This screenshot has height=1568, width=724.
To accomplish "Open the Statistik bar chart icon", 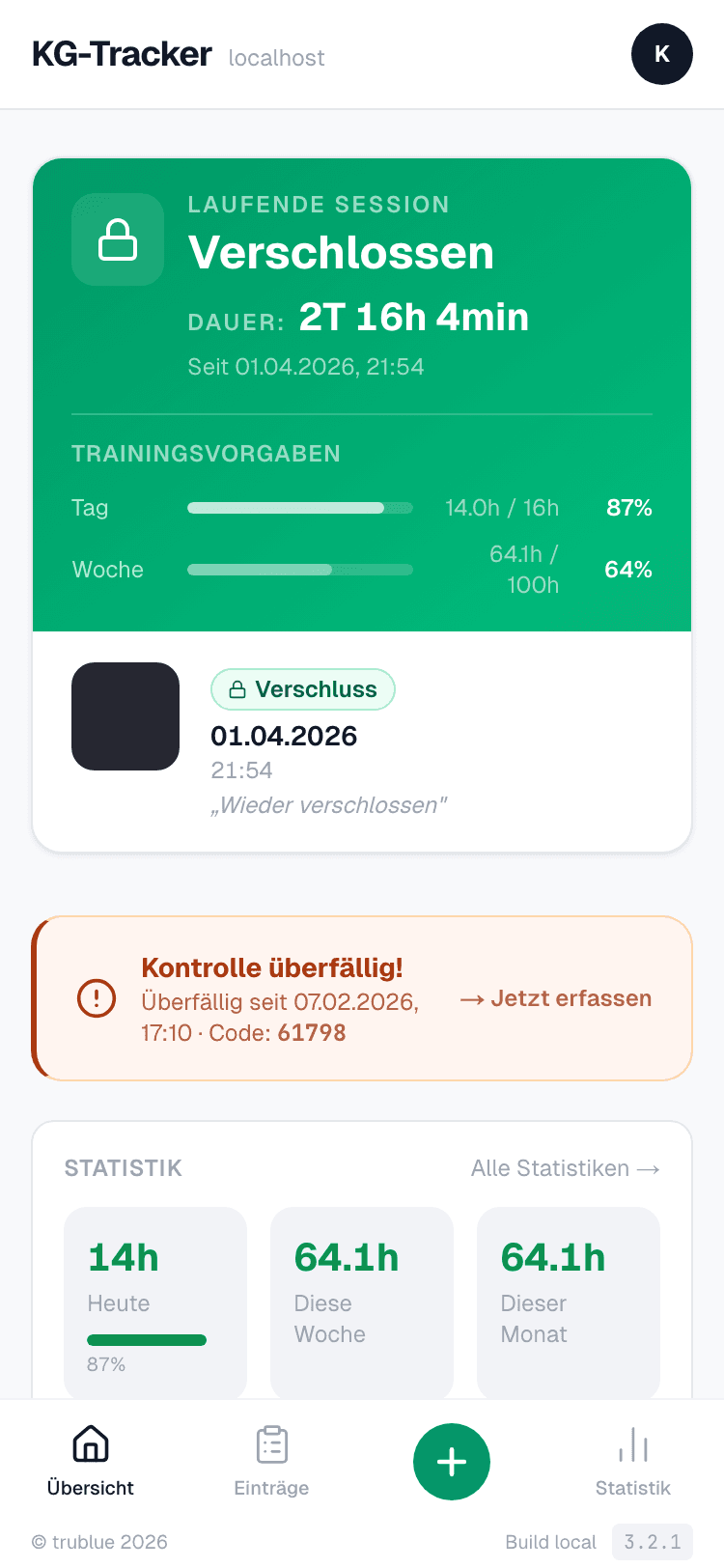I will tap(632, 1443).
